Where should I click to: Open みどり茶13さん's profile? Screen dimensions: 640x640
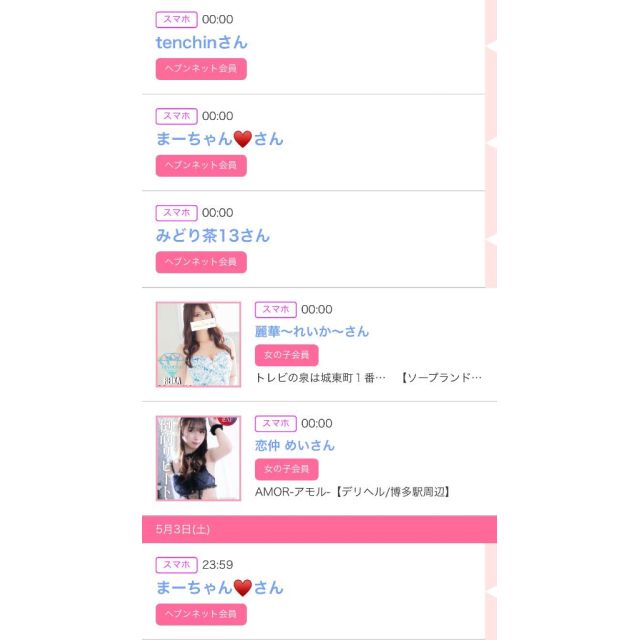212,236
